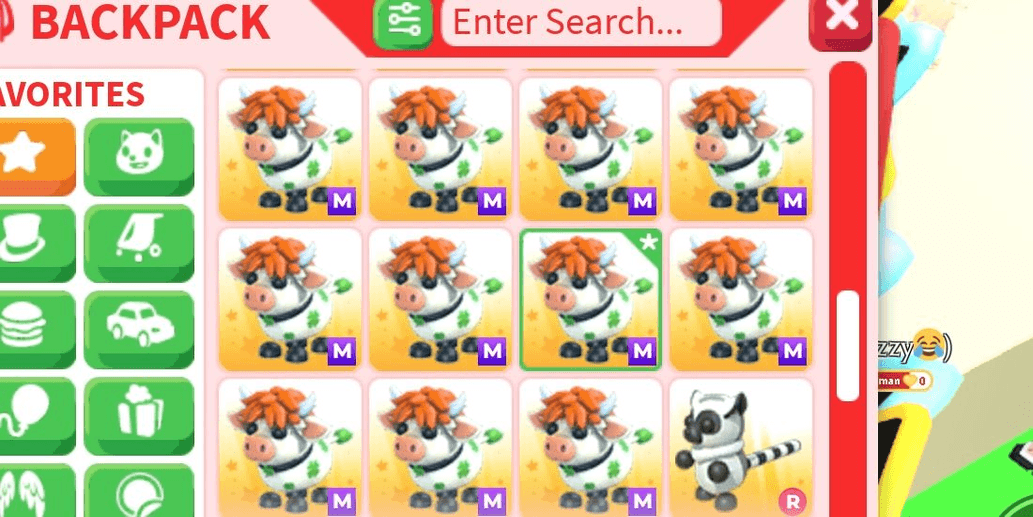This screenshot has height=517, width=1033.
Task: Open the car vehicles category
Action: click(138, 328)
